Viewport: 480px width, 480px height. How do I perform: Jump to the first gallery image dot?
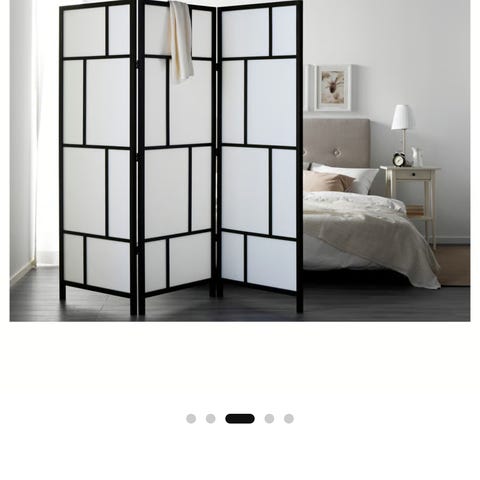pyautogui.click(x=191, y=419)
